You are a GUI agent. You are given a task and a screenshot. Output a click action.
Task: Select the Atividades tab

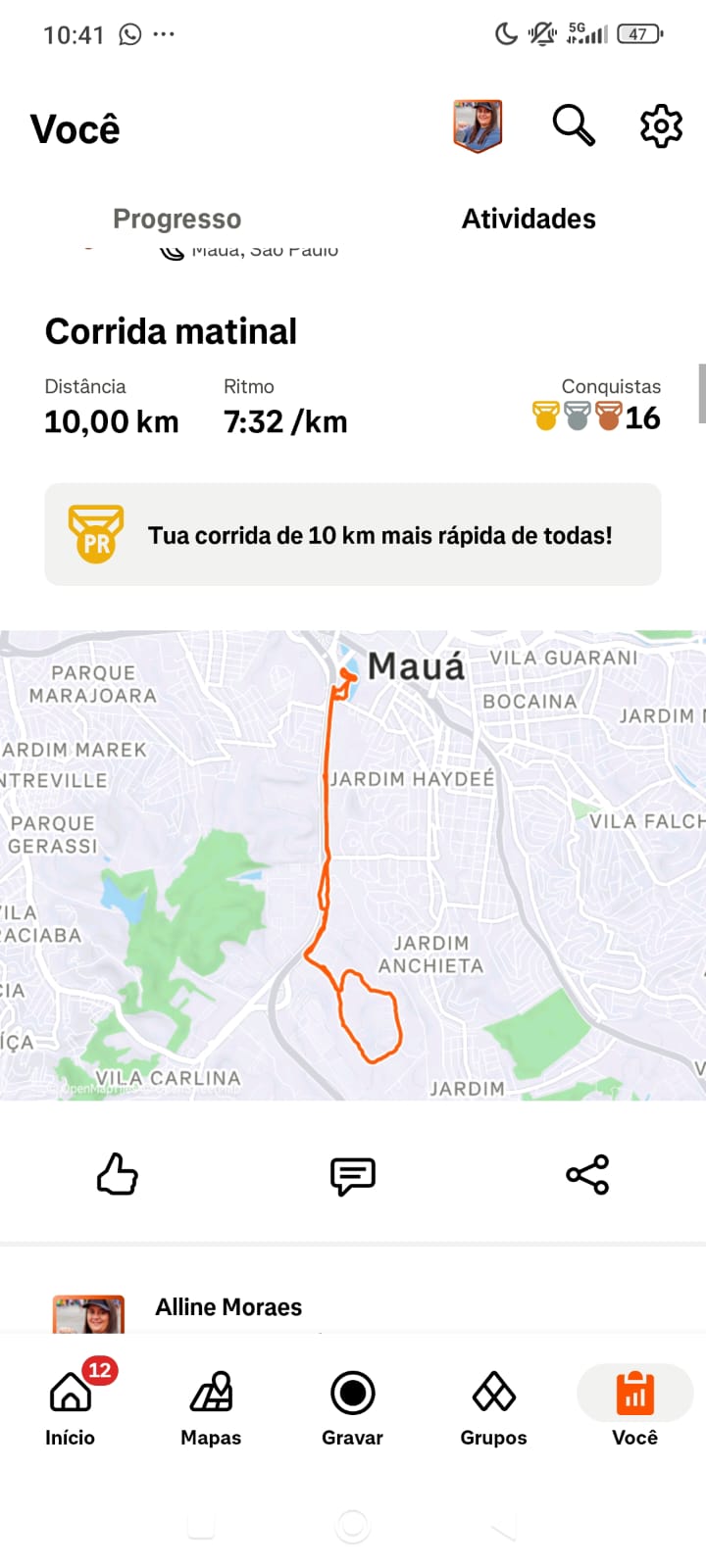coord(529,219)
